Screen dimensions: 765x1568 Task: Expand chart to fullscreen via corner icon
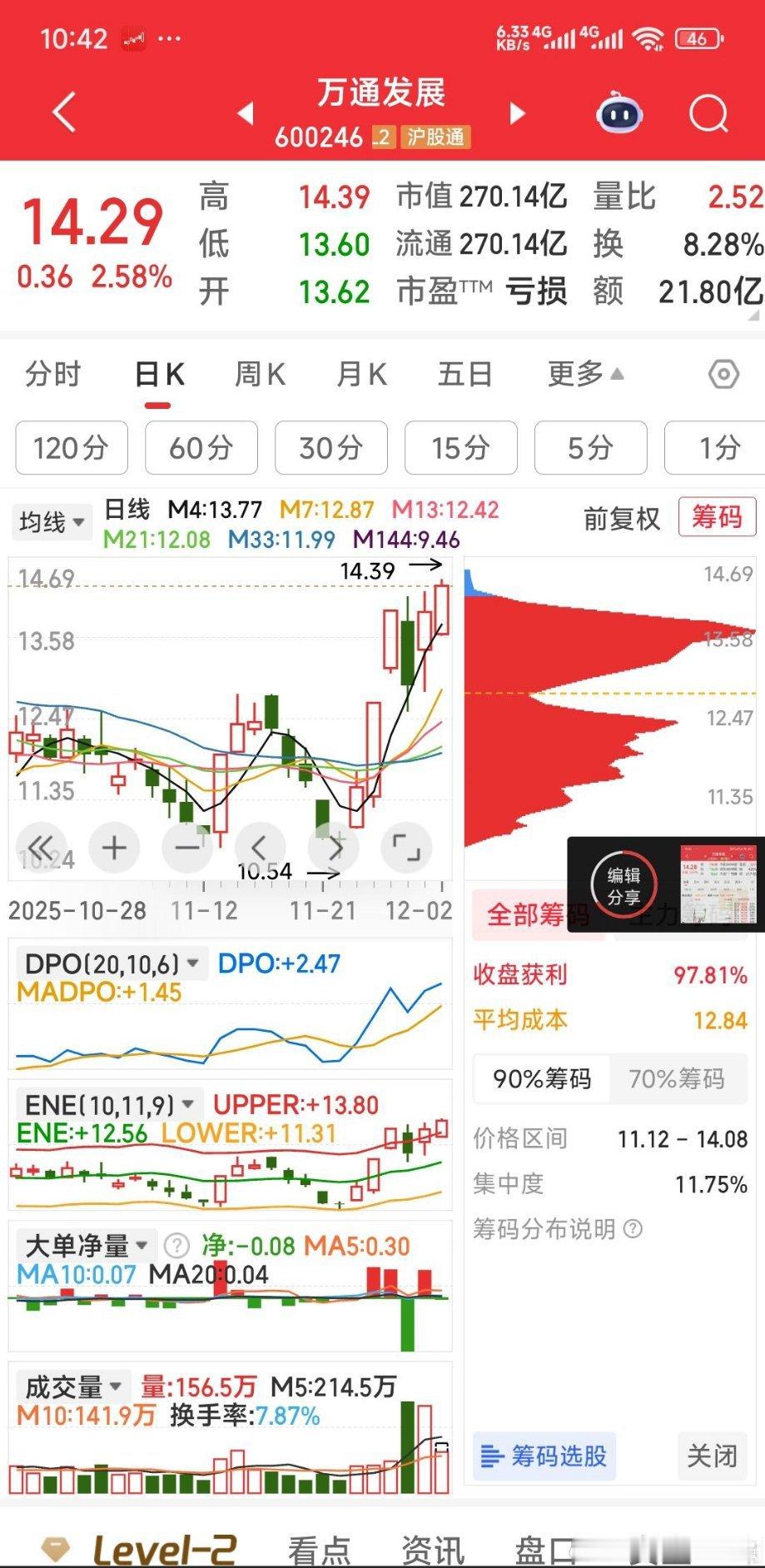point(407,848)
